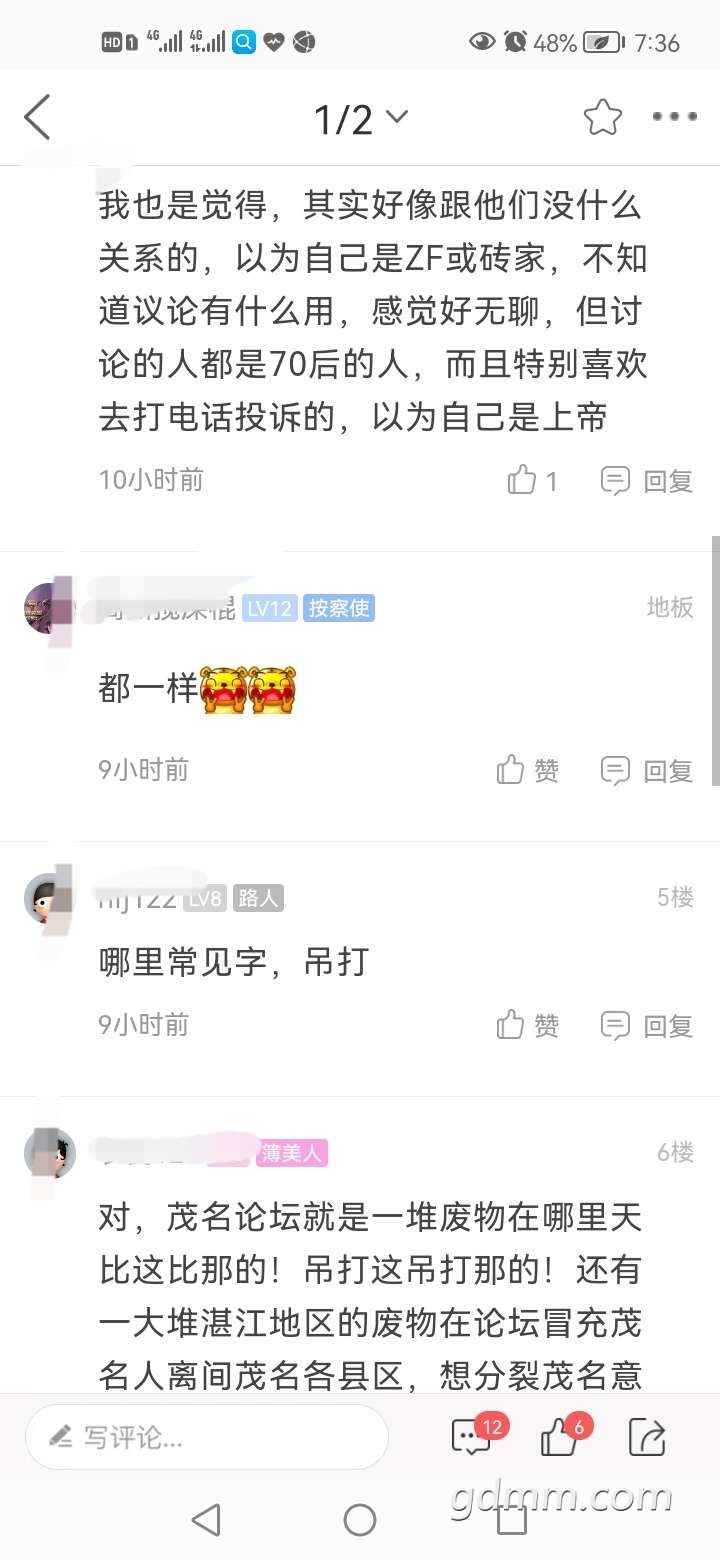Open the three-dot overflow menu

675,118
